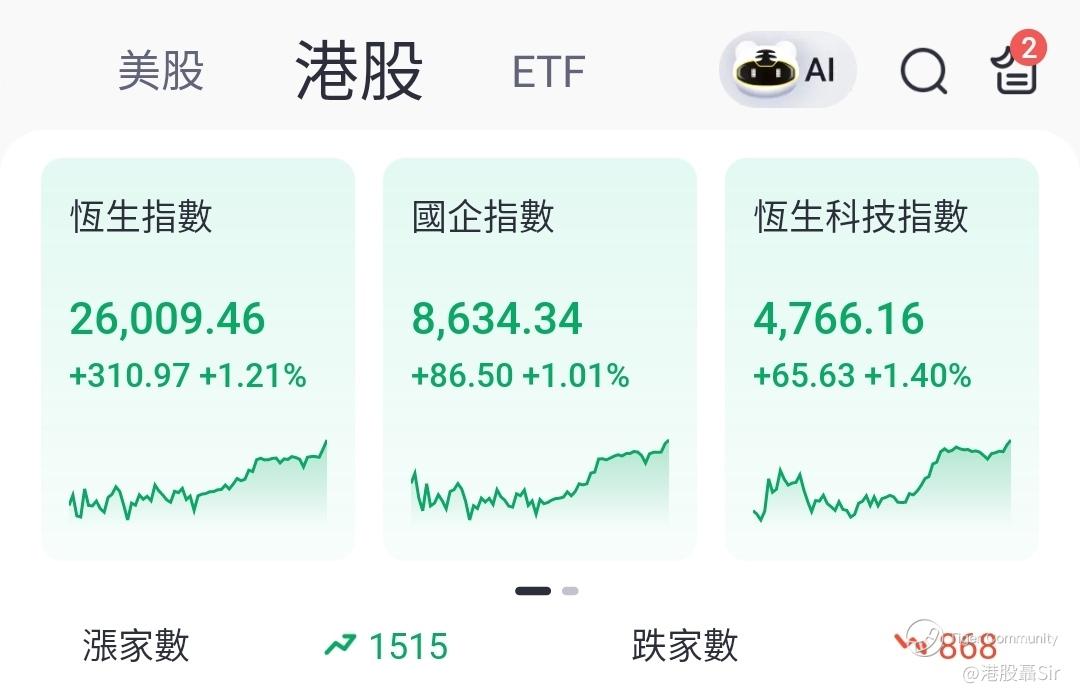Open the 恆生科技指數 index card
Viewport: 1080px width, 698px height.
pos(882,359)
